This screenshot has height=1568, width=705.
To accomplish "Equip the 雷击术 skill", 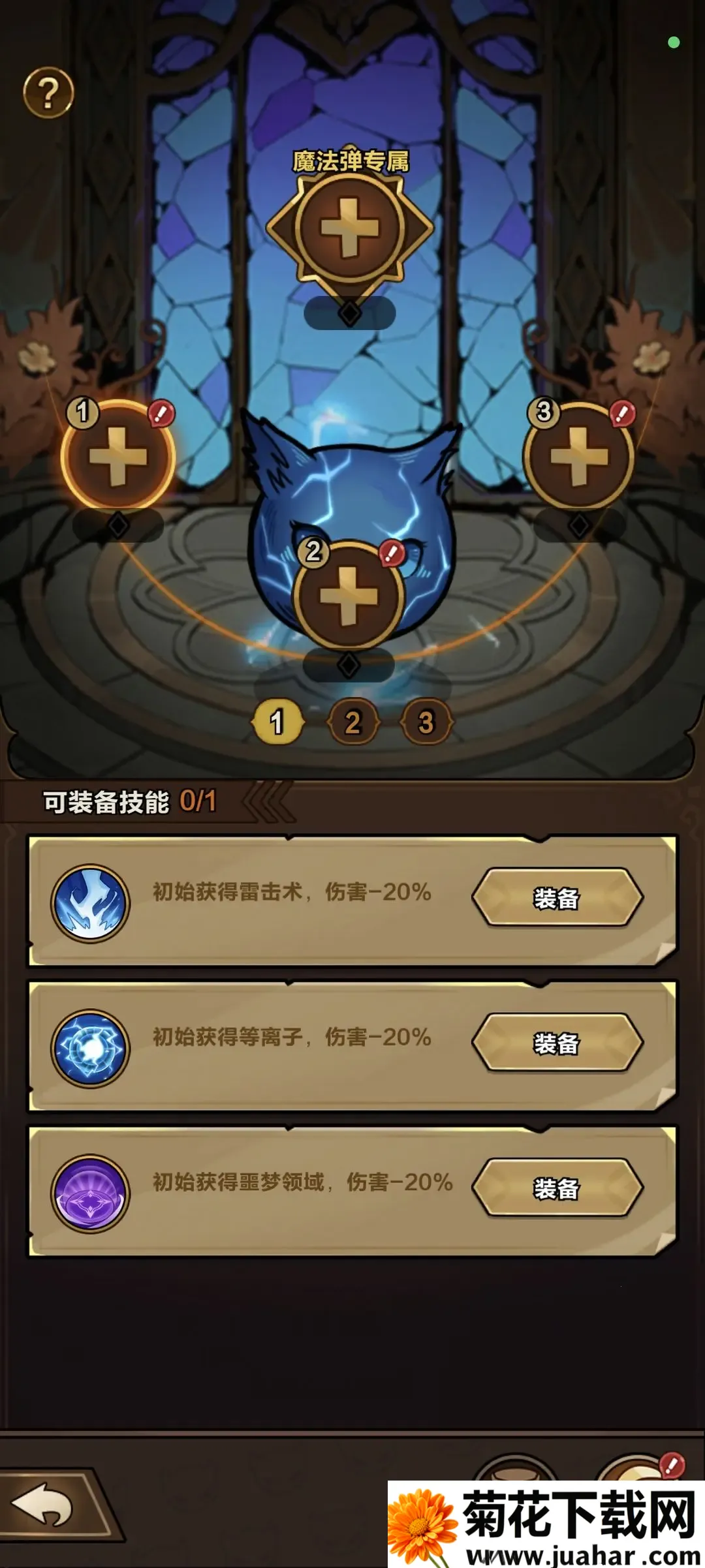I will [557, 898].
